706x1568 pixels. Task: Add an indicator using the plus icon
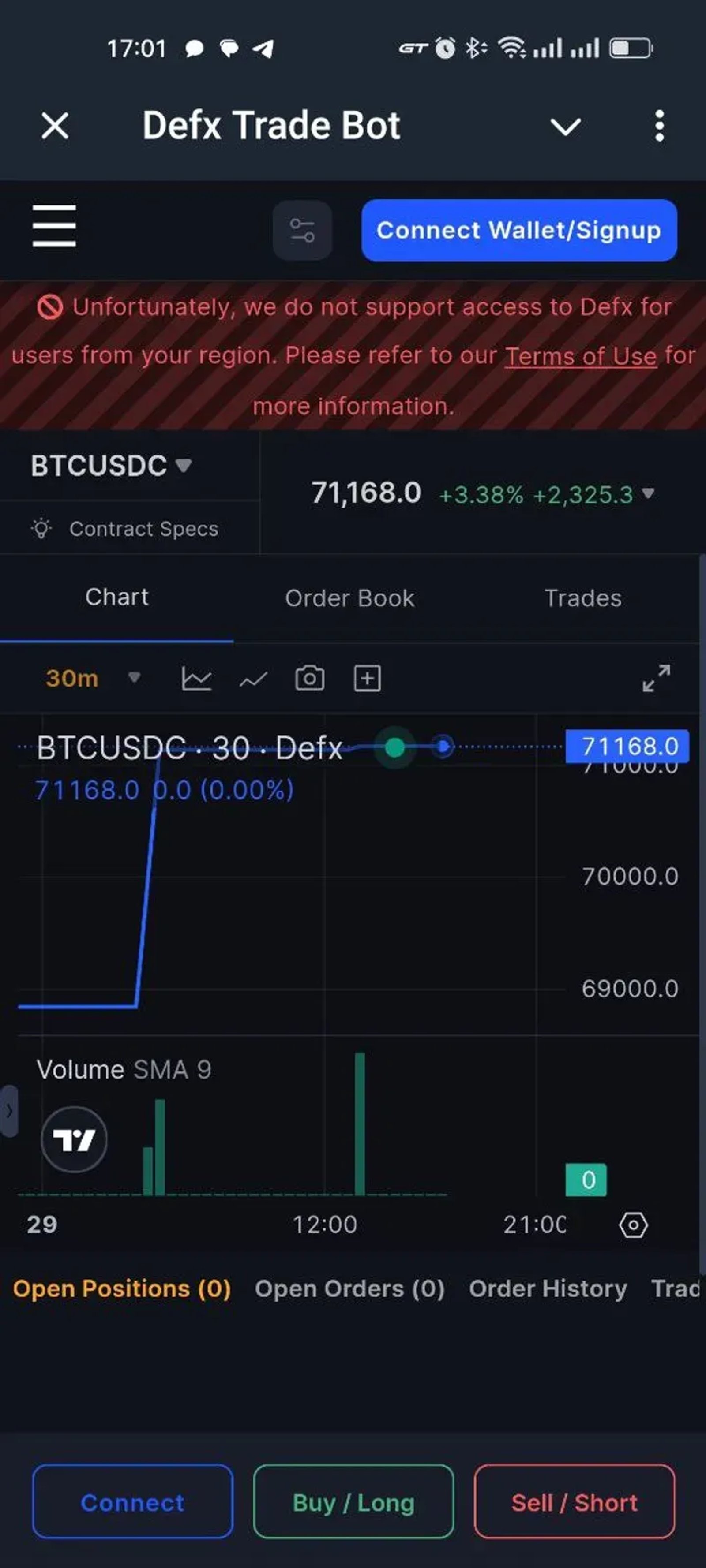[x=367, y=677]
